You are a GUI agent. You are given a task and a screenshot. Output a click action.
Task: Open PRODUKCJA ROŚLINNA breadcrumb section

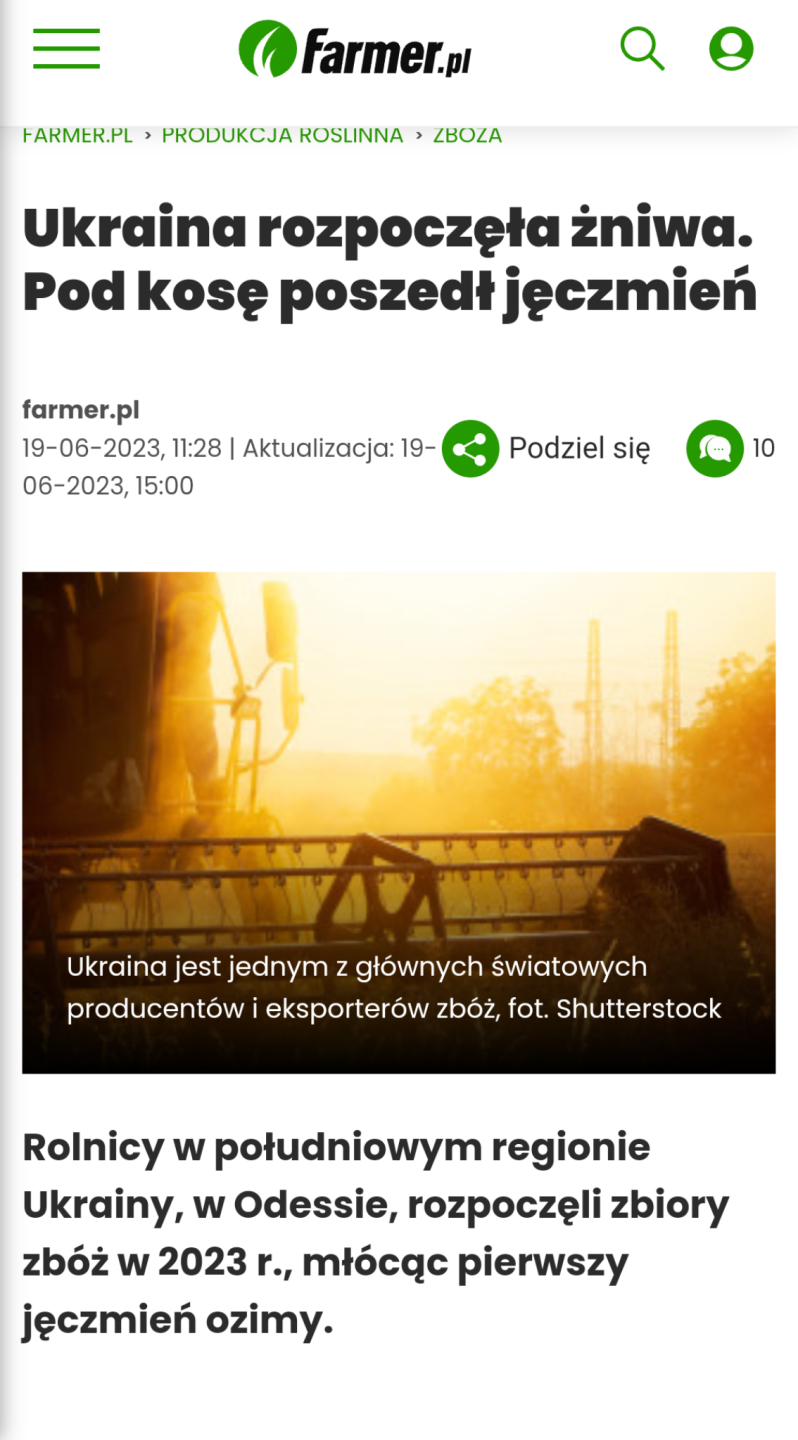pyautogui.click(x=282, y=136)
